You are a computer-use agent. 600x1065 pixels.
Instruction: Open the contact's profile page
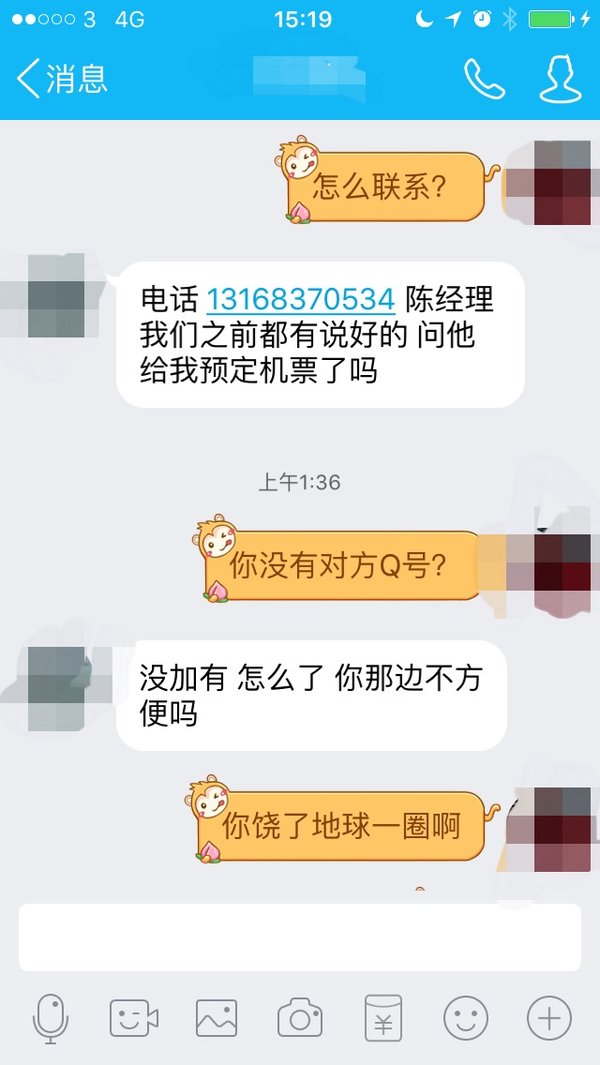click(560, 79)
